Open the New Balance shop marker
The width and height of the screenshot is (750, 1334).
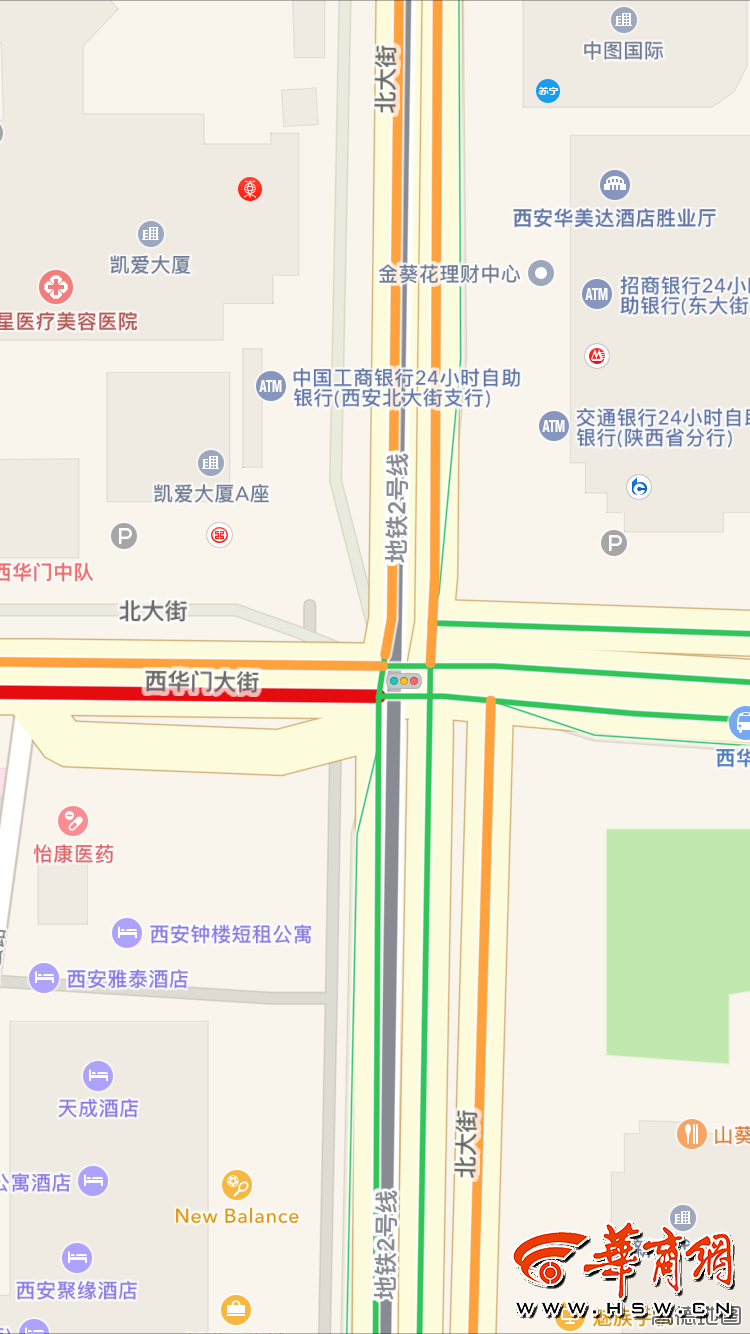coord(237,1186)
